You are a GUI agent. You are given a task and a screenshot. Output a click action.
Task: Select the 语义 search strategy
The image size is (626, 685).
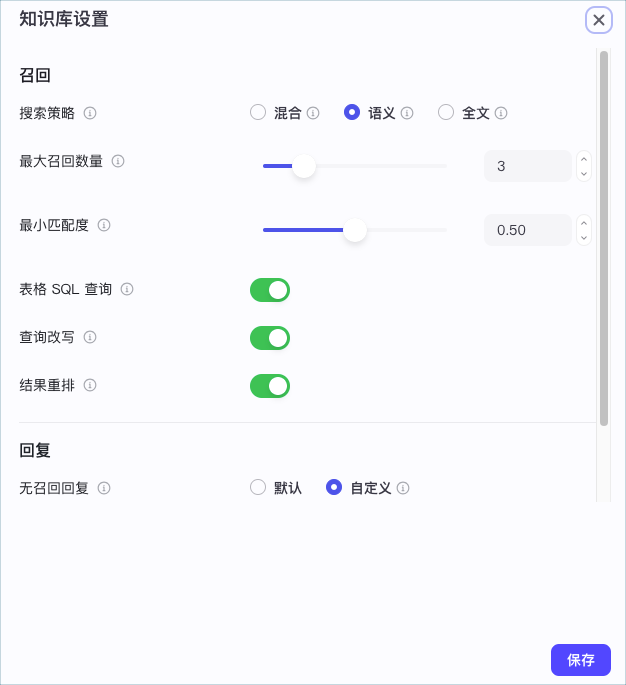352,113
